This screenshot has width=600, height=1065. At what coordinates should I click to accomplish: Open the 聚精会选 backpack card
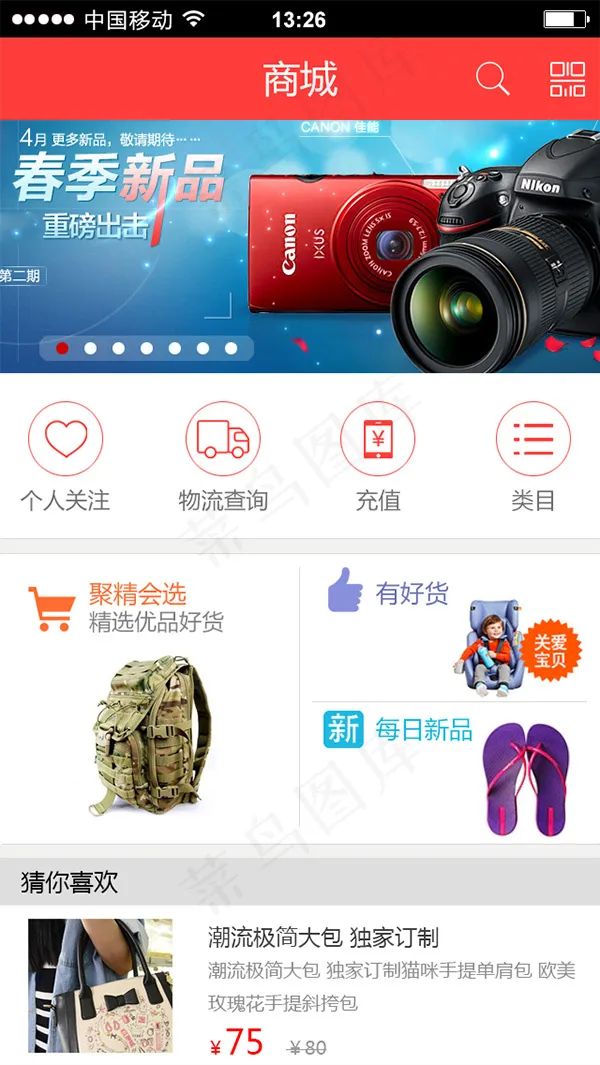point(149,698)
